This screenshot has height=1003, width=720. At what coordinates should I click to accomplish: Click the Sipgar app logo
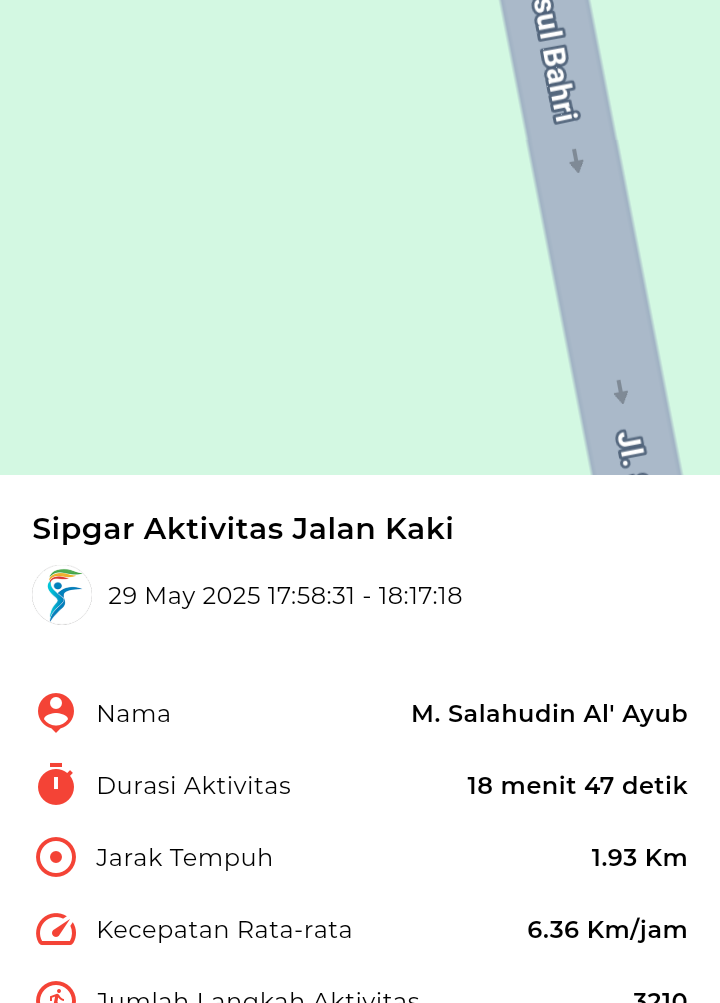click(61, 595)
